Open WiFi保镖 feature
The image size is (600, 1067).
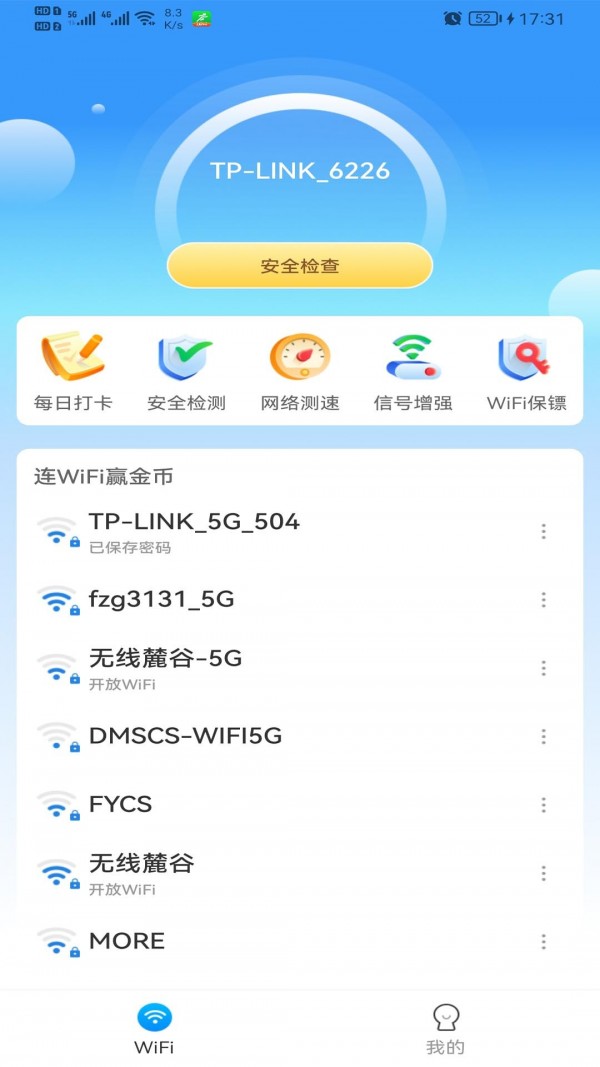[x=526, y=371]
